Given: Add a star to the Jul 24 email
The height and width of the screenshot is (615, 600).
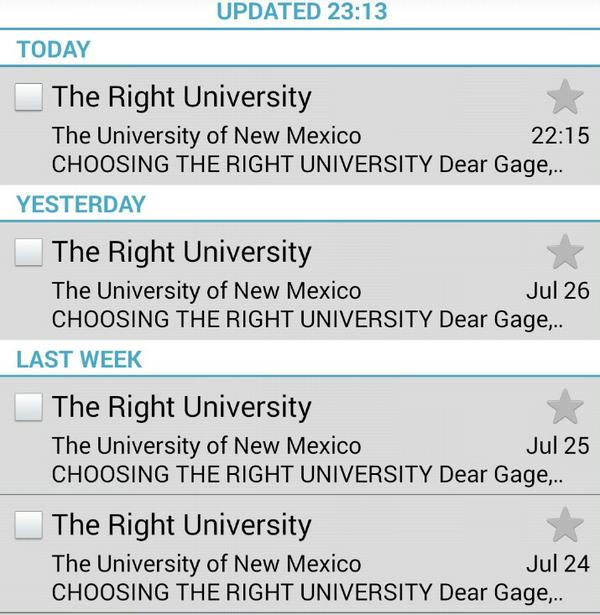Looking at the screenshot, I should 565,525.
